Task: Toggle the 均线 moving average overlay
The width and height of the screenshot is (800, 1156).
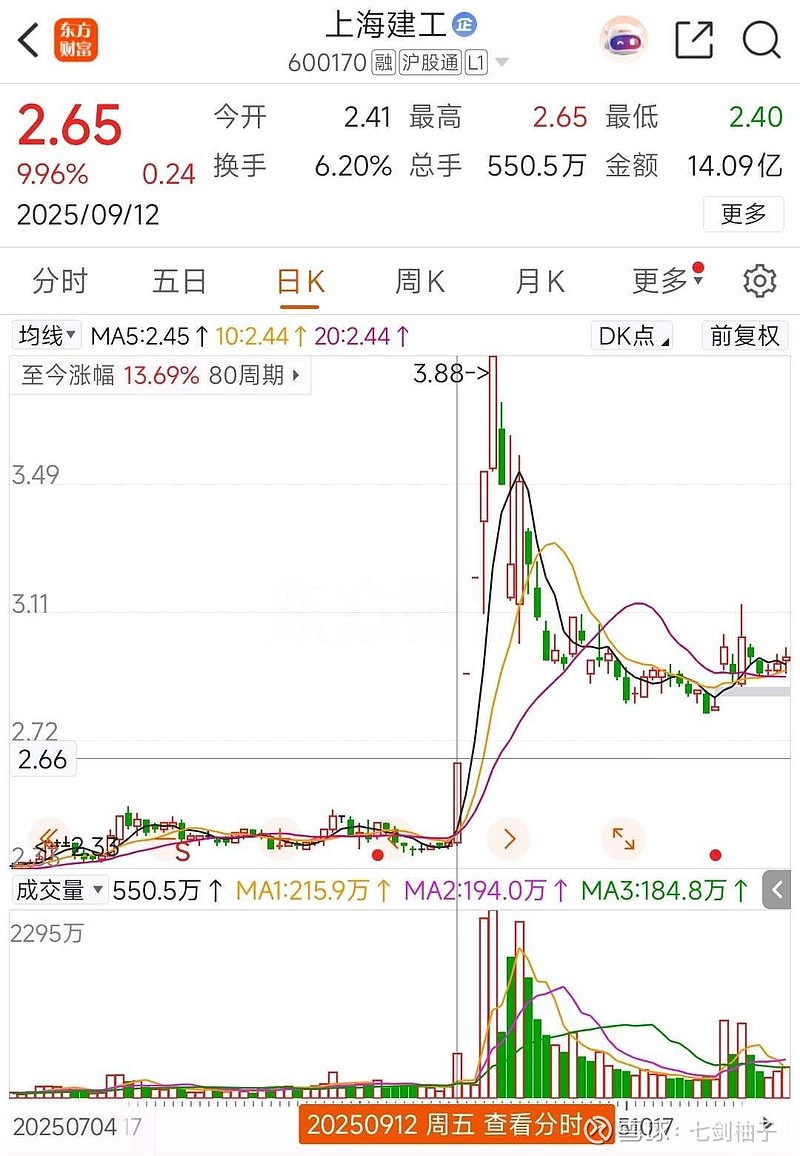Action: click(x=45, y=336)
